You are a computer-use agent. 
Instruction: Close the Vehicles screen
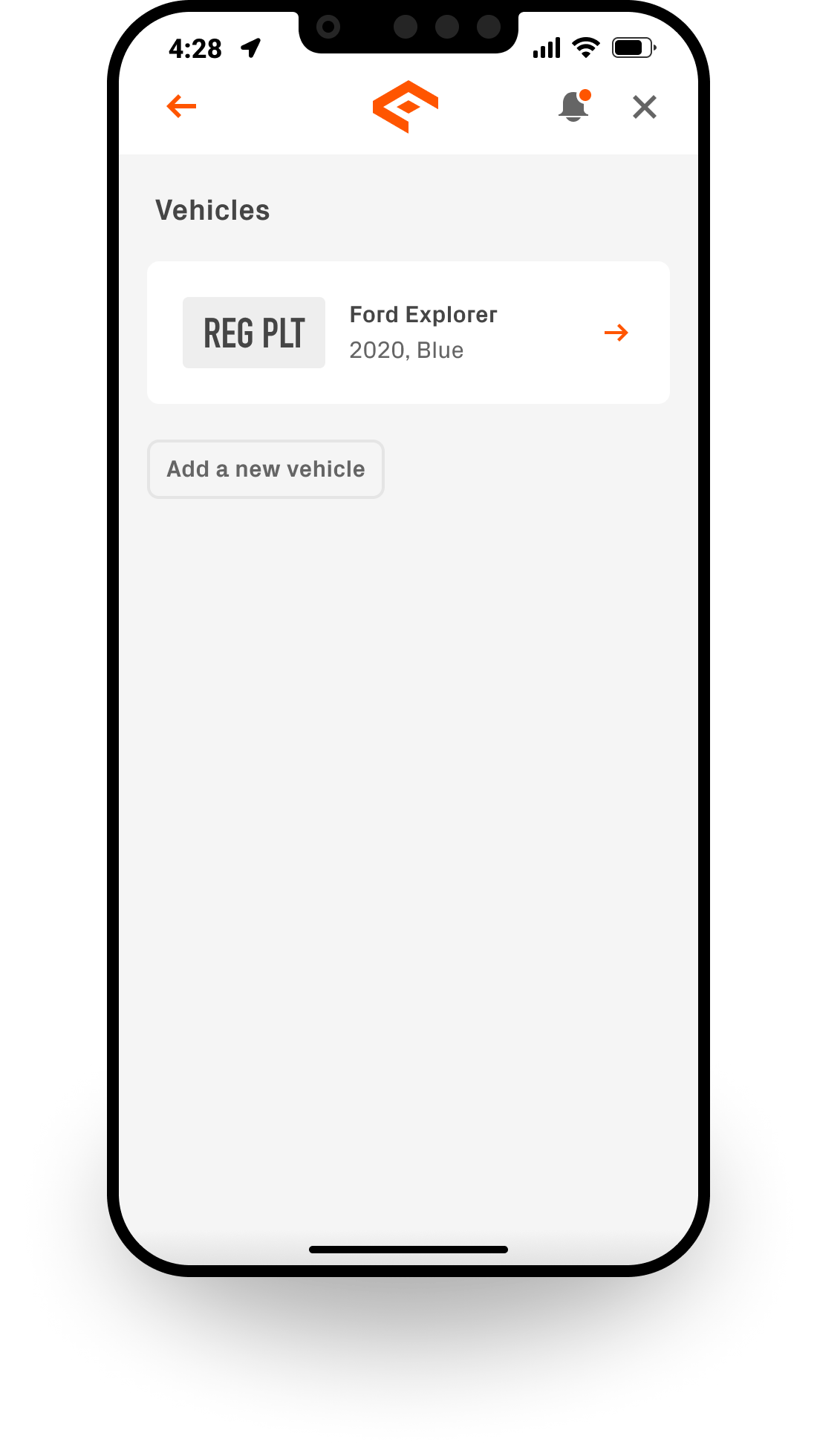point(644,107)
